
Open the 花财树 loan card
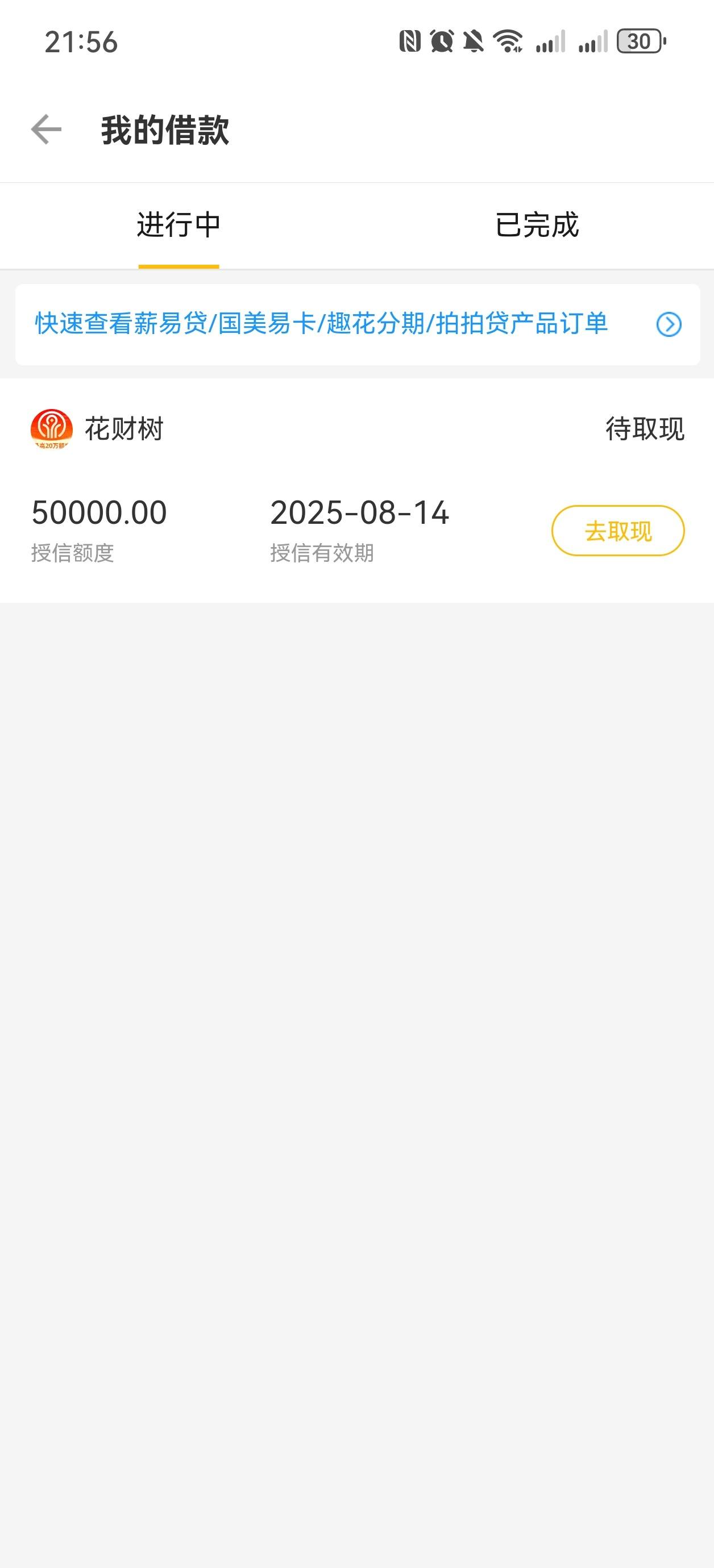click(x=357, y=491)
